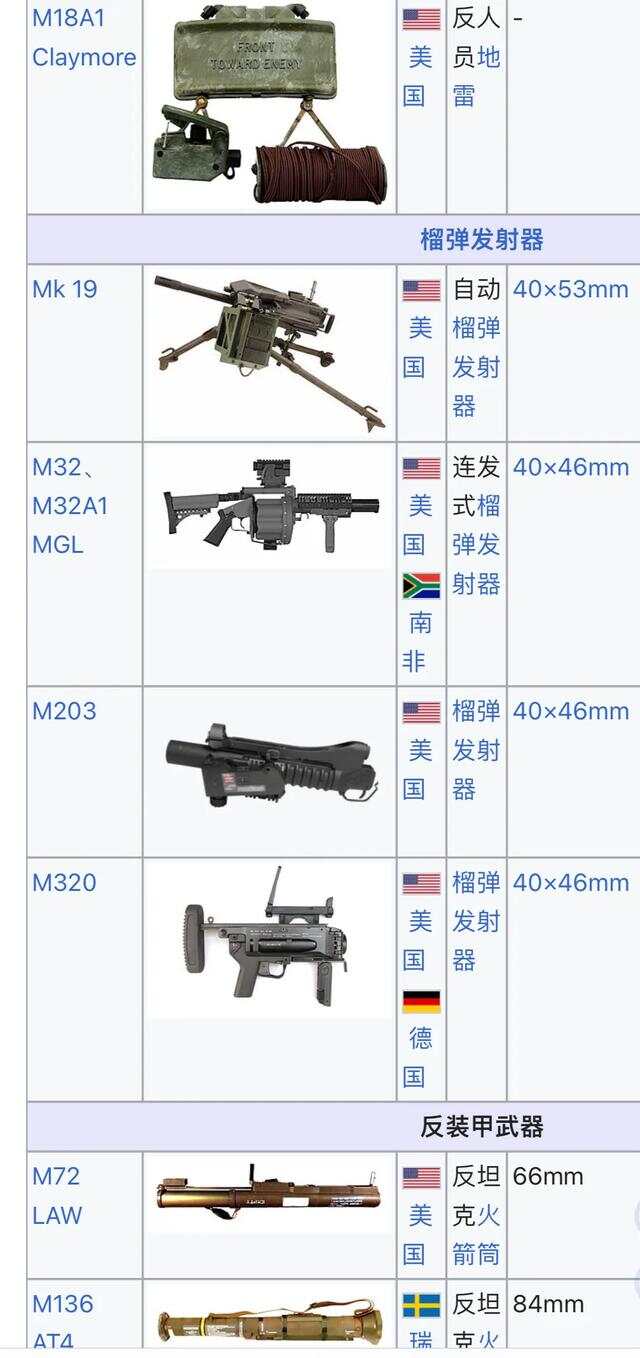Open the M203 article link
This screenshot has height=1358, width=640.
tap(64, 711)
